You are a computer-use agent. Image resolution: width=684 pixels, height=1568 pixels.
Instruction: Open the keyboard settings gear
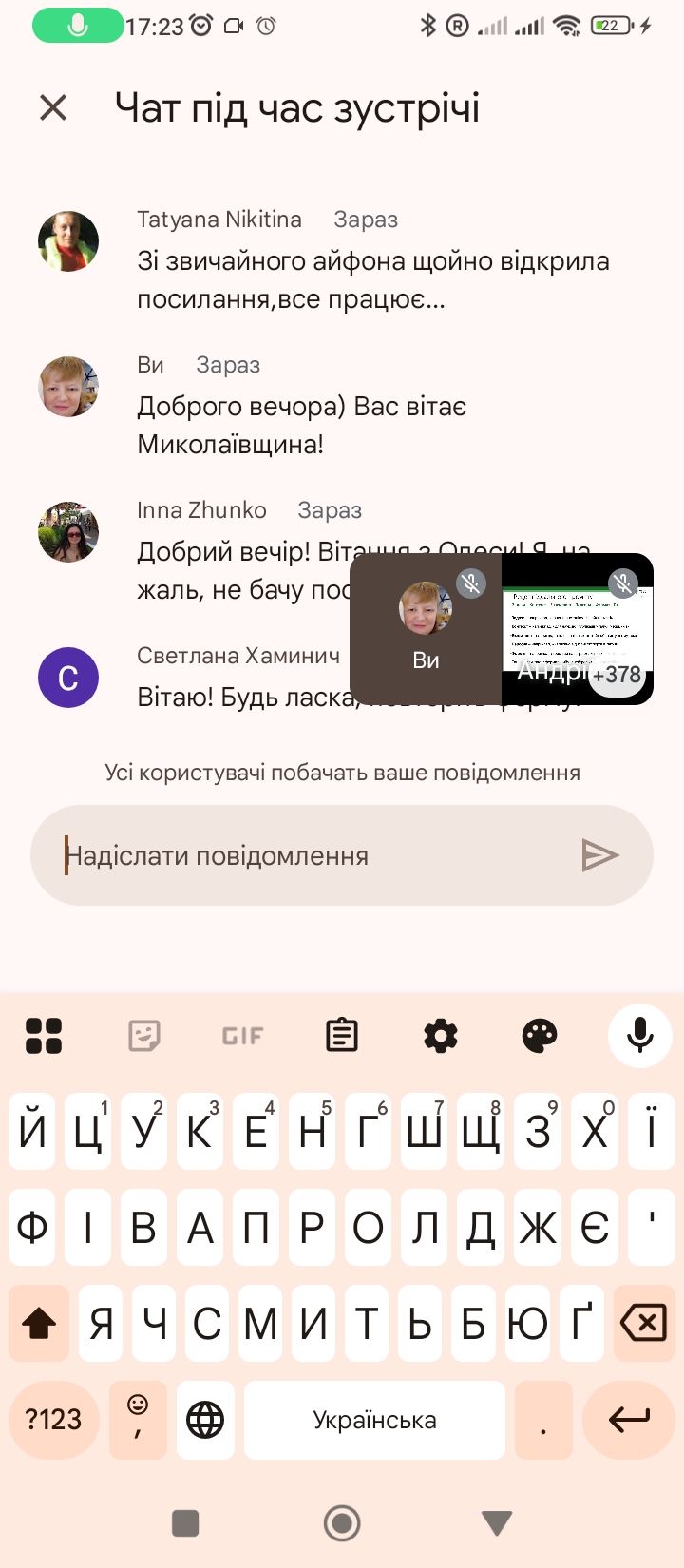point(440,1035)
